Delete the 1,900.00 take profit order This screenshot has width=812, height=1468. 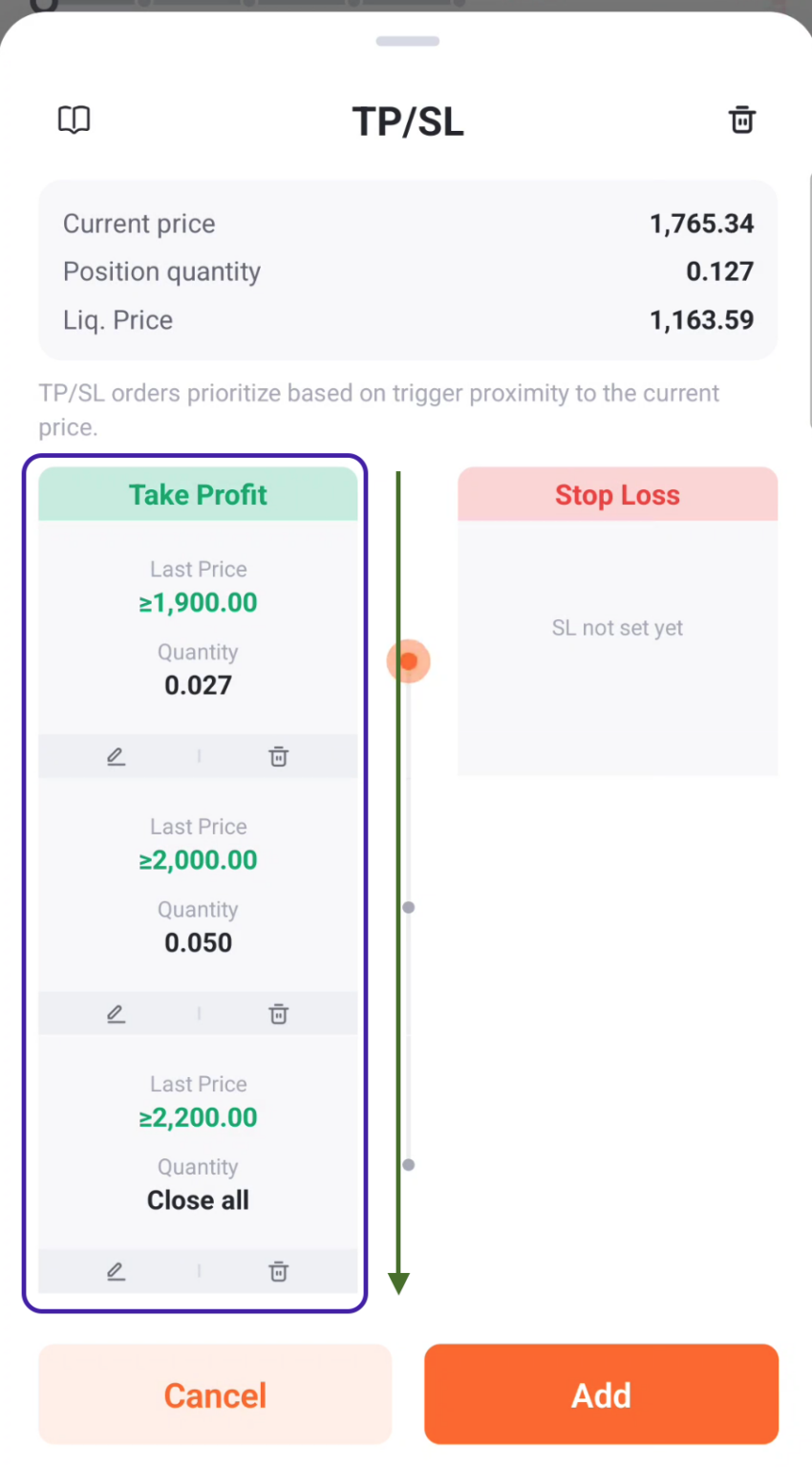(x=278, y=756)
